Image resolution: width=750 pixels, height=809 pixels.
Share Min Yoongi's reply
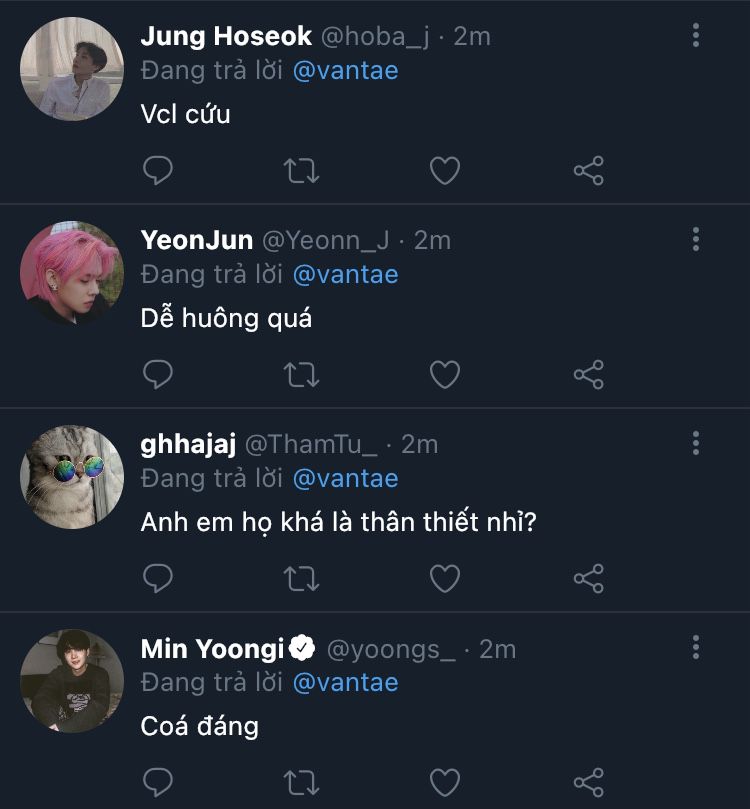[588, 782]
